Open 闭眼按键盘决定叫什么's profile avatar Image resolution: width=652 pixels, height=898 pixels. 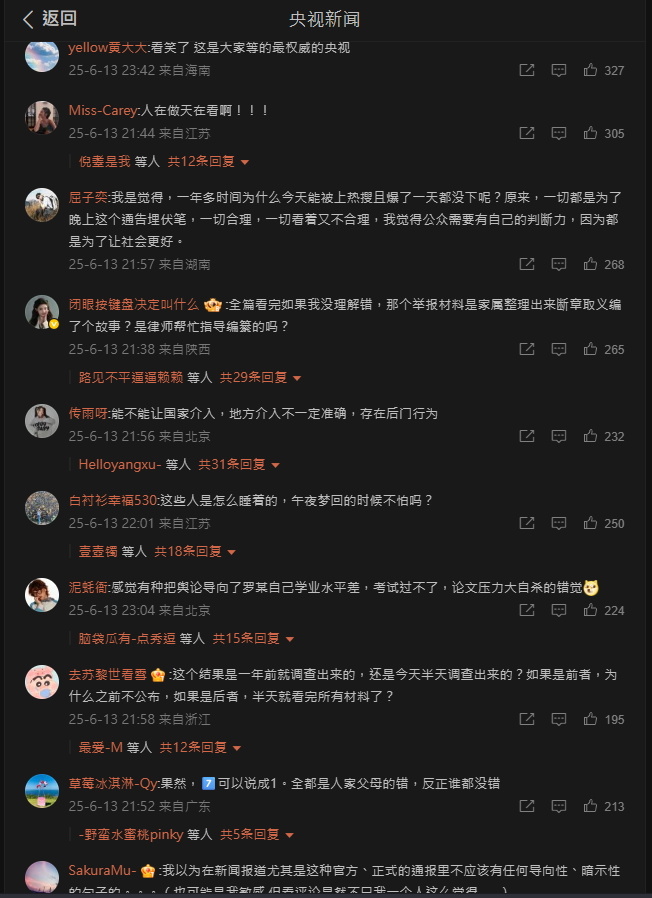point(41,311)
